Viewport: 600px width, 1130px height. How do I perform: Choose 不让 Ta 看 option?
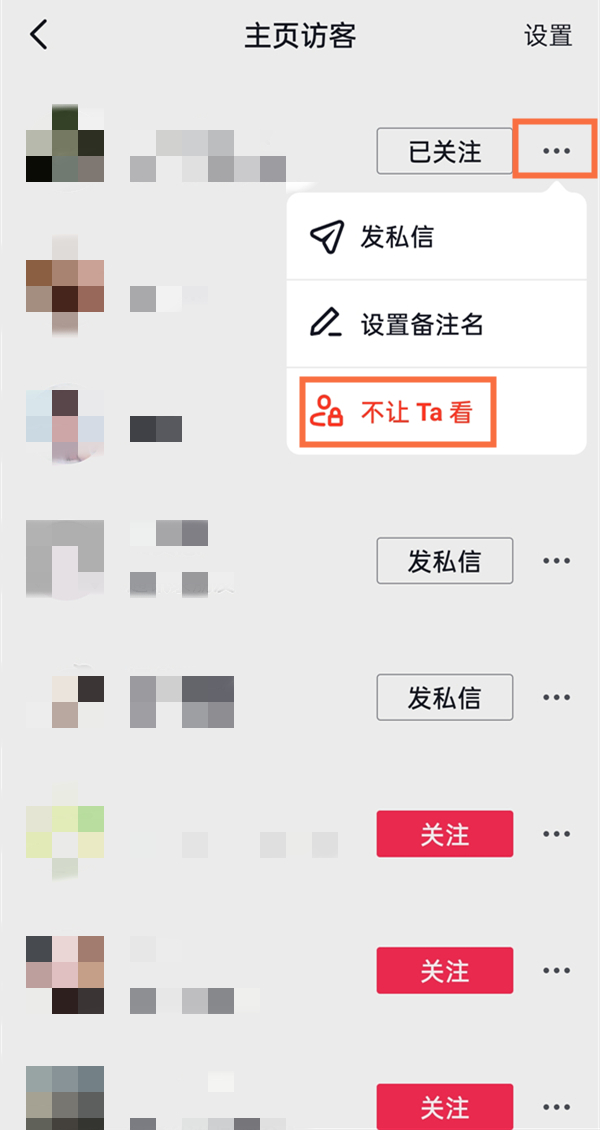click(x=400, y=411)
